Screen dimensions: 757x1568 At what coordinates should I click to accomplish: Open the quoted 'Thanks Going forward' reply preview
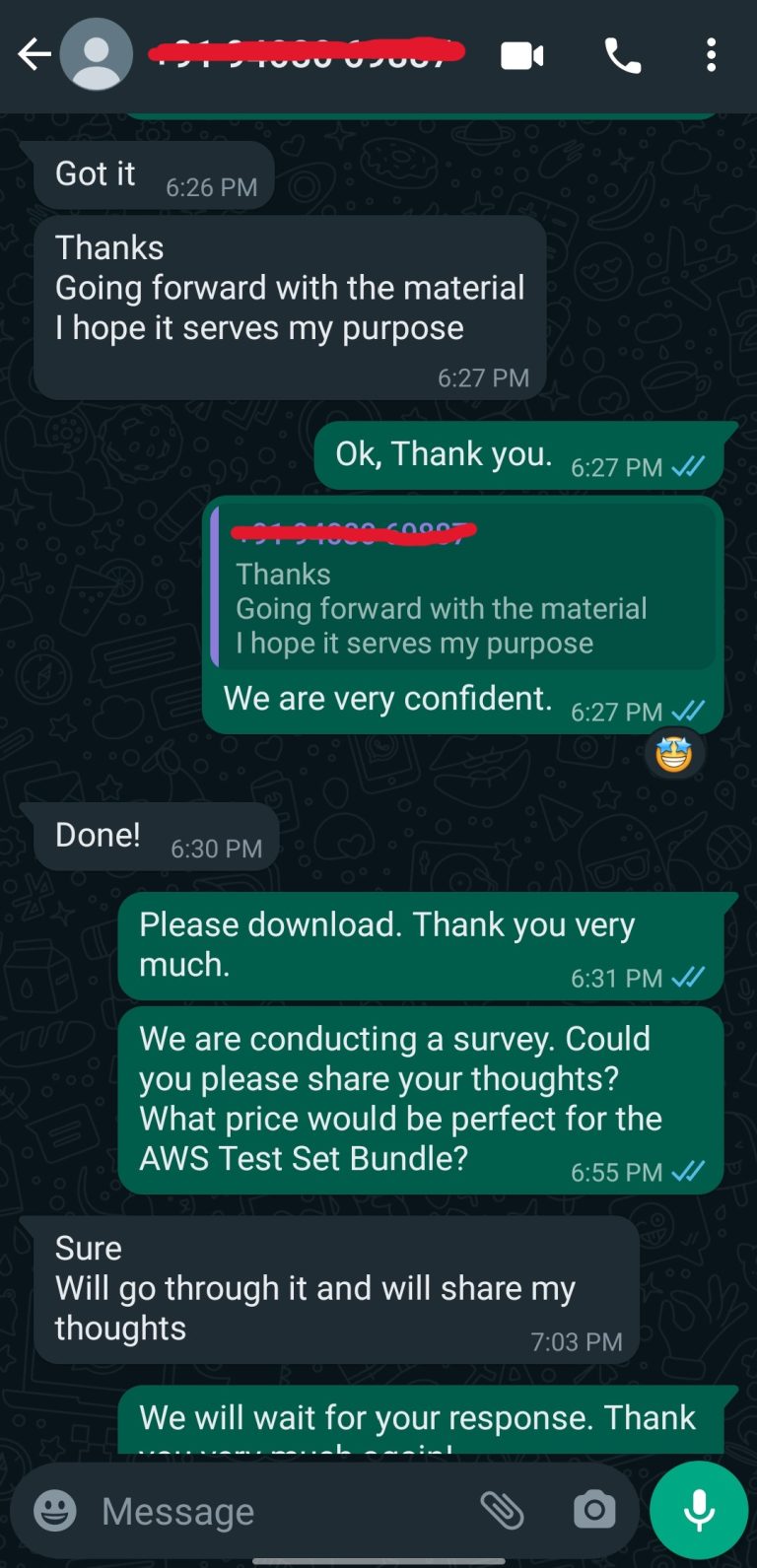coord(463,586)
